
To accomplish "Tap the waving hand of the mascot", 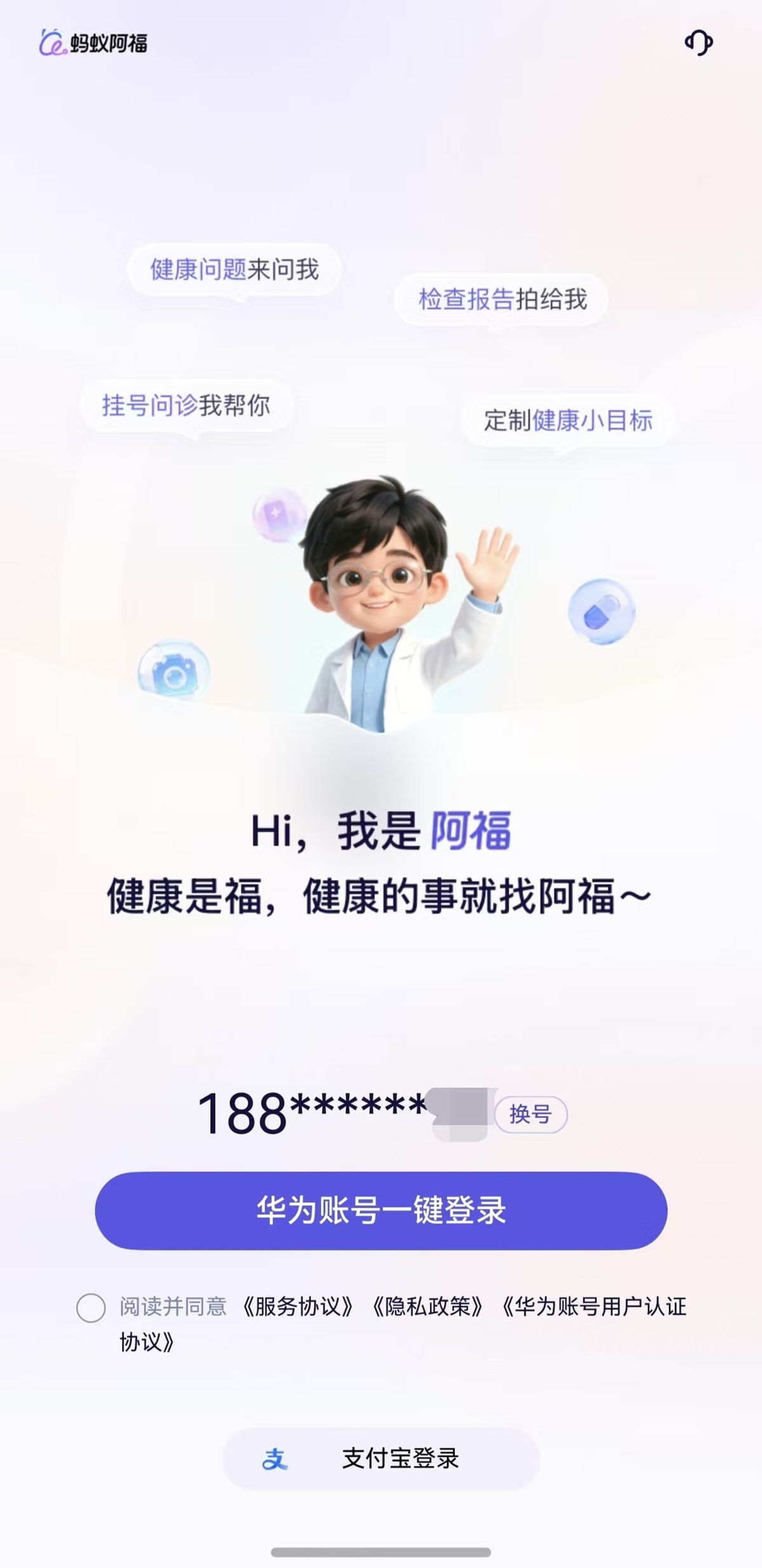I will point(488,562).
